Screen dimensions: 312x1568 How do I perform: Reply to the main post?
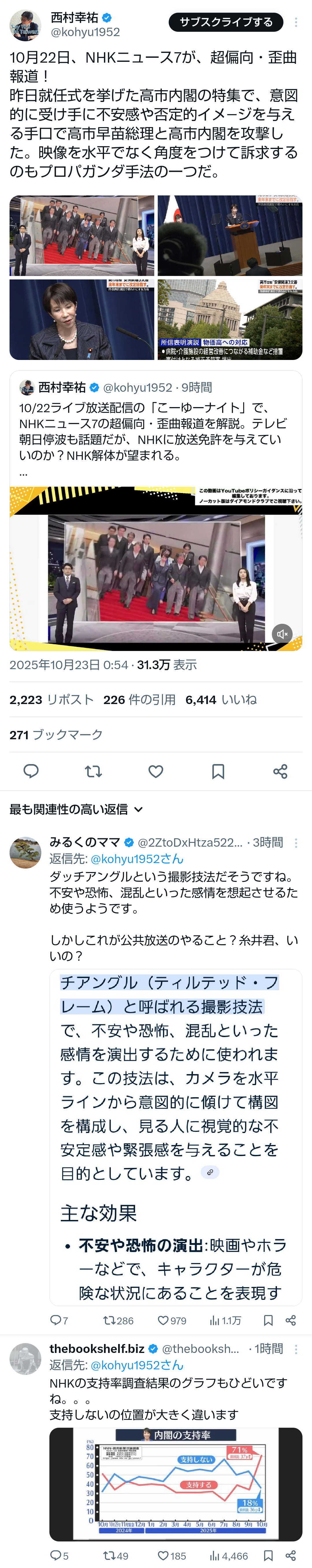31,771
